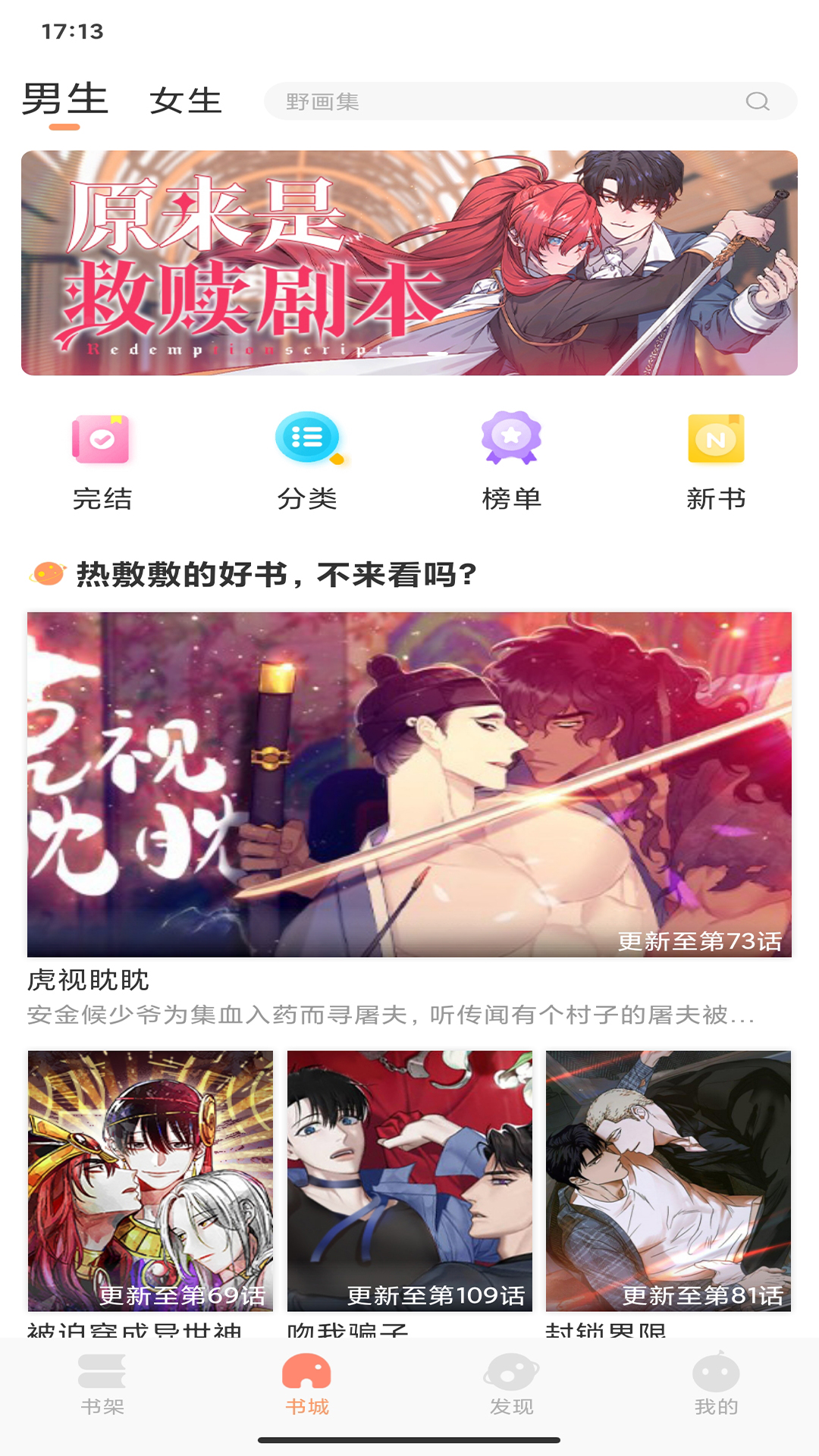Open the 虎视眈眈 comic cover

point(409,784)
